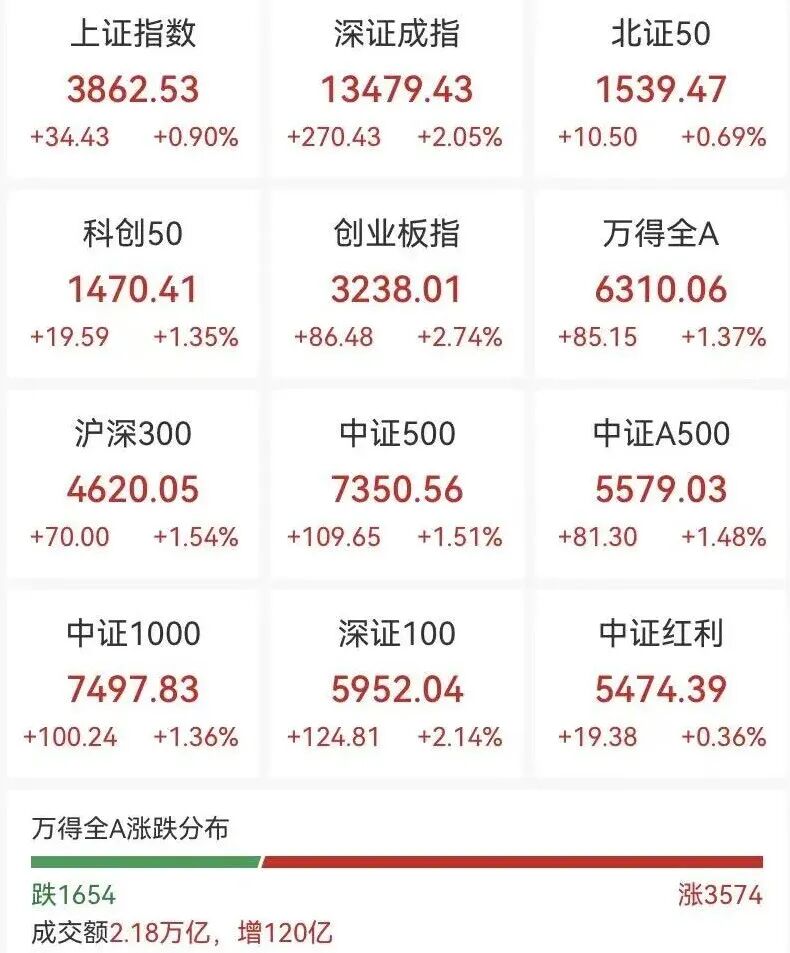View the 中证500 index quote
790x953 pixels.
pyautogui.click(x=396, y=488)
